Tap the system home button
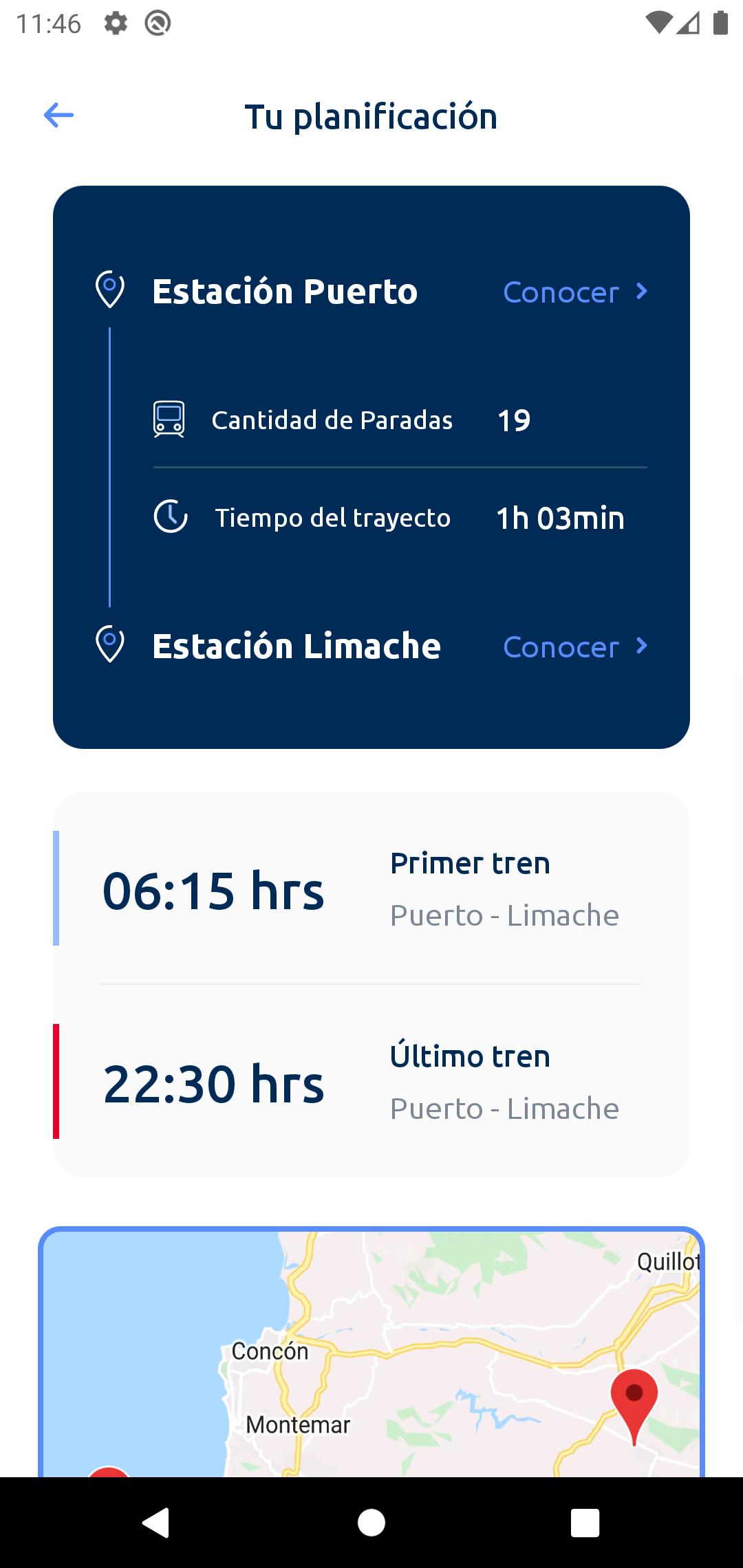Image resolution: width=743 pixels, height=1568 pixels. tap(371, 1523)
